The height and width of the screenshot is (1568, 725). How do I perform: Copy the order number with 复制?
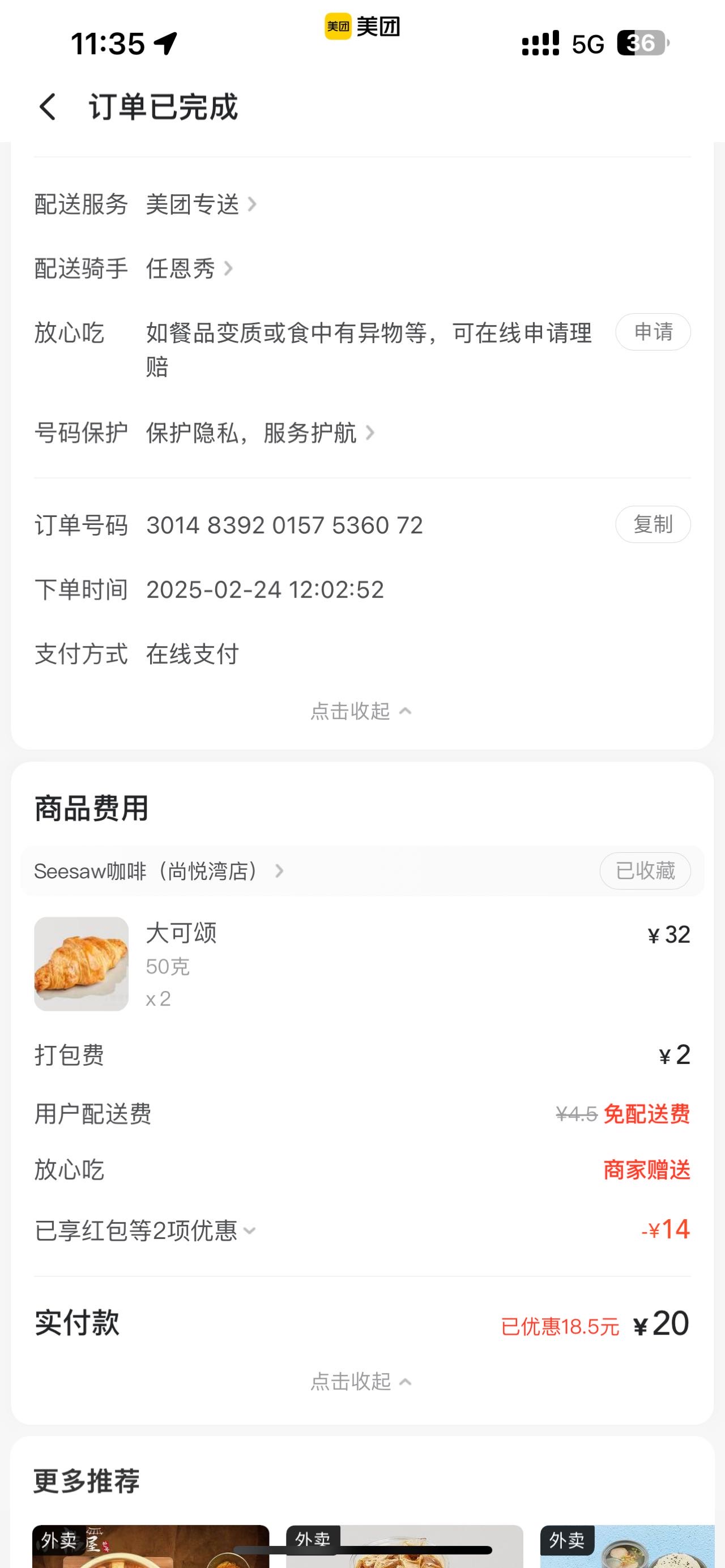coord(652,524)
